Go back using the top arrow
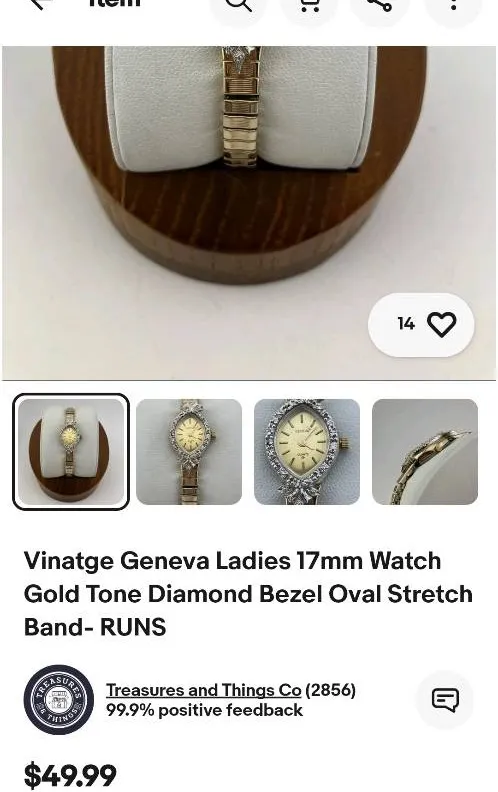This screenshot has height=792, width=498. click(x=40, y=4)
